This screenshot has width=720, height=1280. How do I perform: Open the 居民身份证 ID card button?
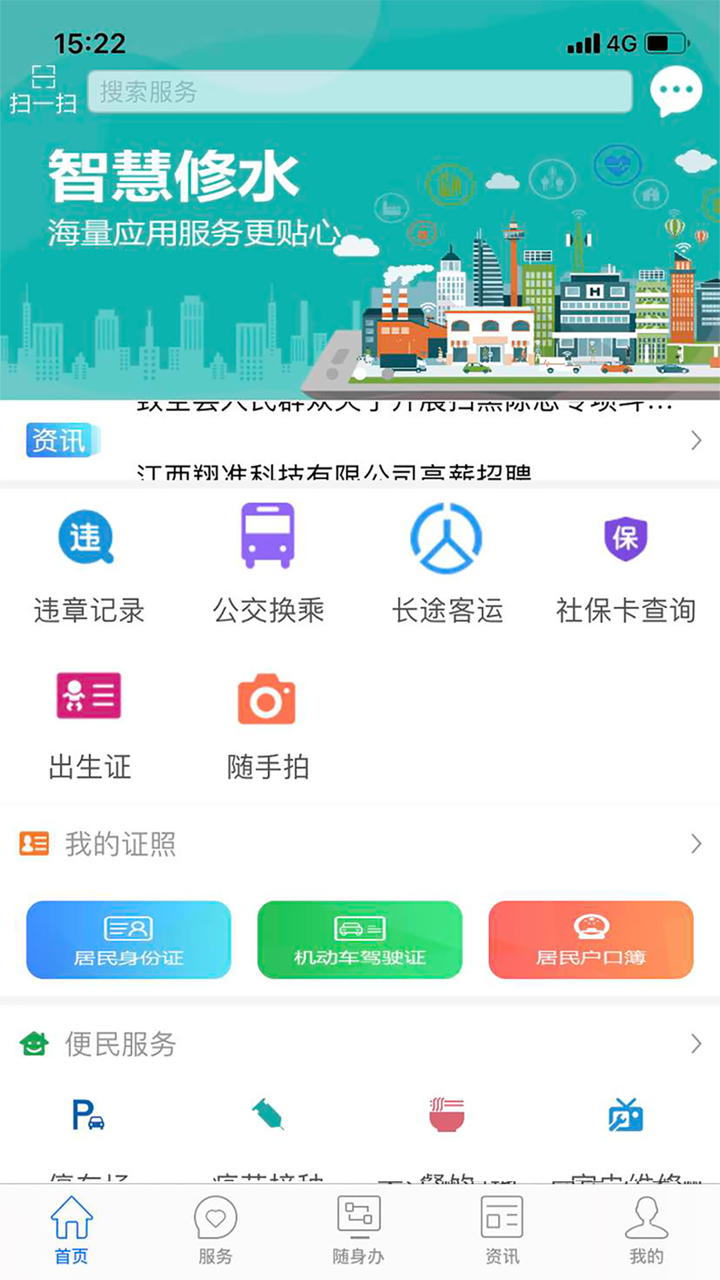coord(128,939)
